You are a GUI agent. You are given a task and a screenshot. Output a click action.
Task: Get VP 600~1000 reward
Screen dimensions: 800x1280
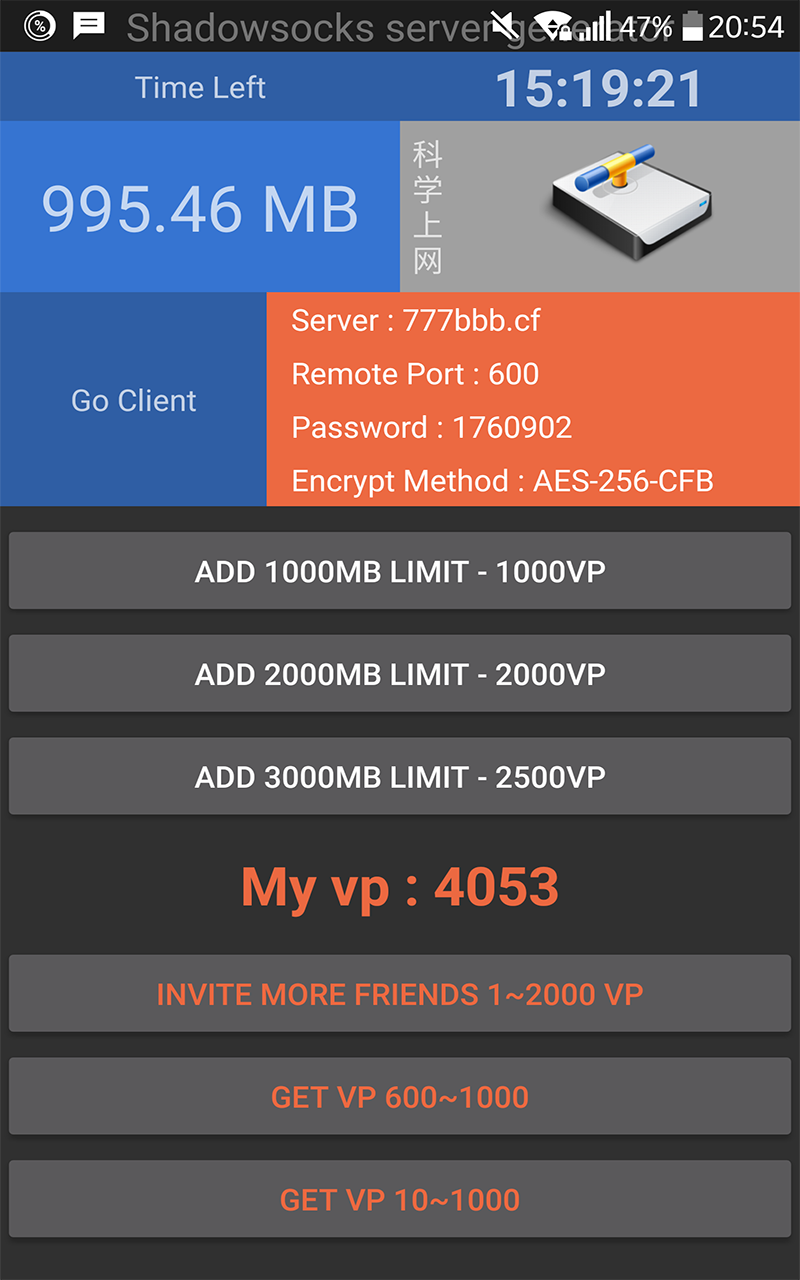[400, 1096]
